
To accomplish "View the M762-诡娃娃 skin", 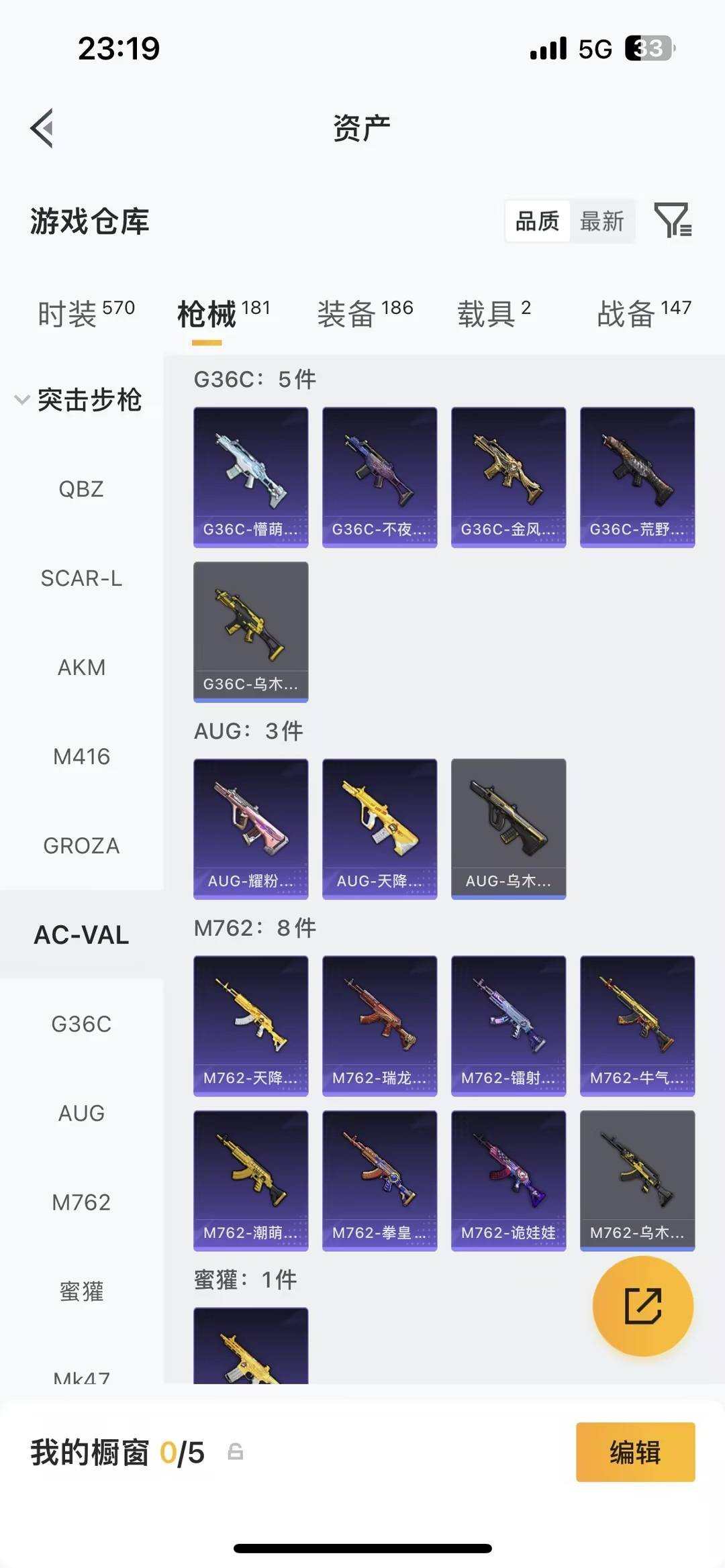I will 508,1180.
